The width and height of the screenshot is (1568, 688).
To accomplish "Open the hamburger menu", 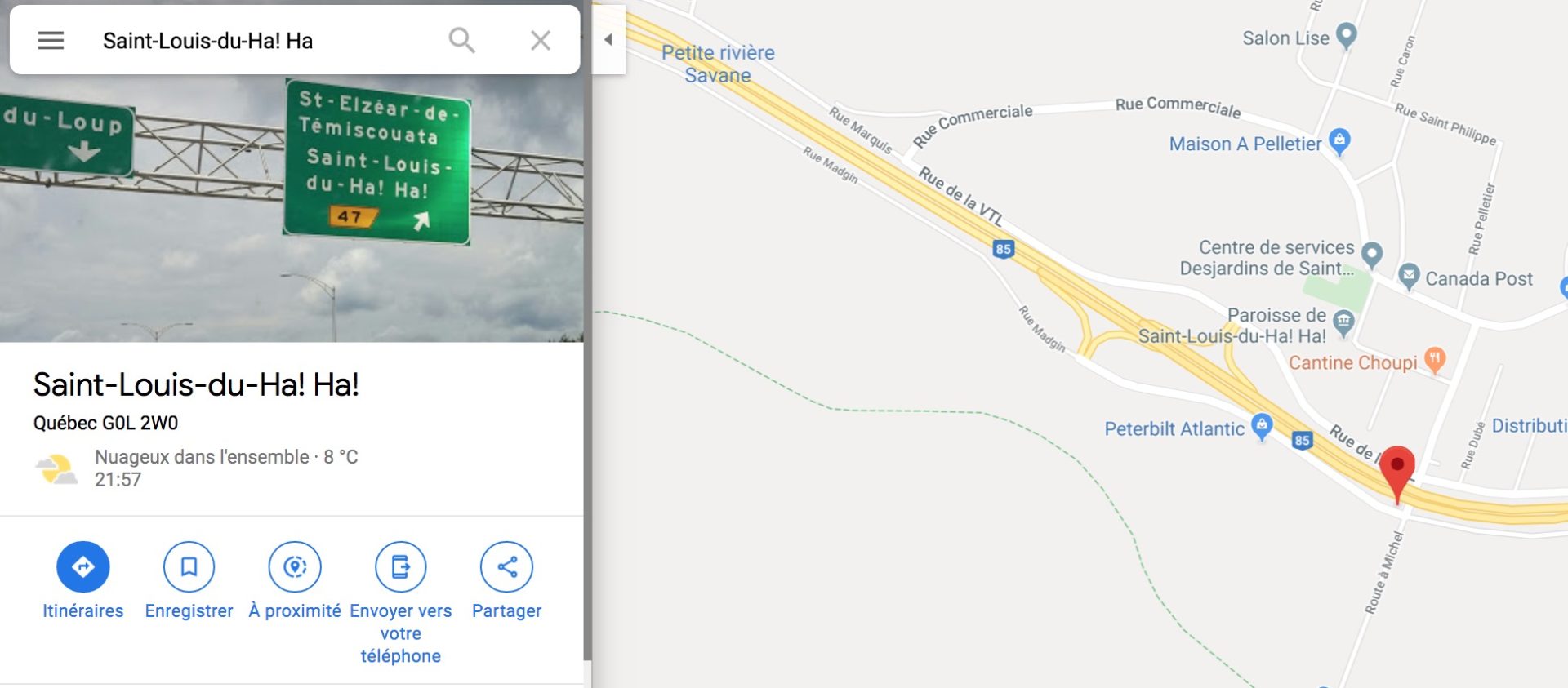I will coord(51,40).
